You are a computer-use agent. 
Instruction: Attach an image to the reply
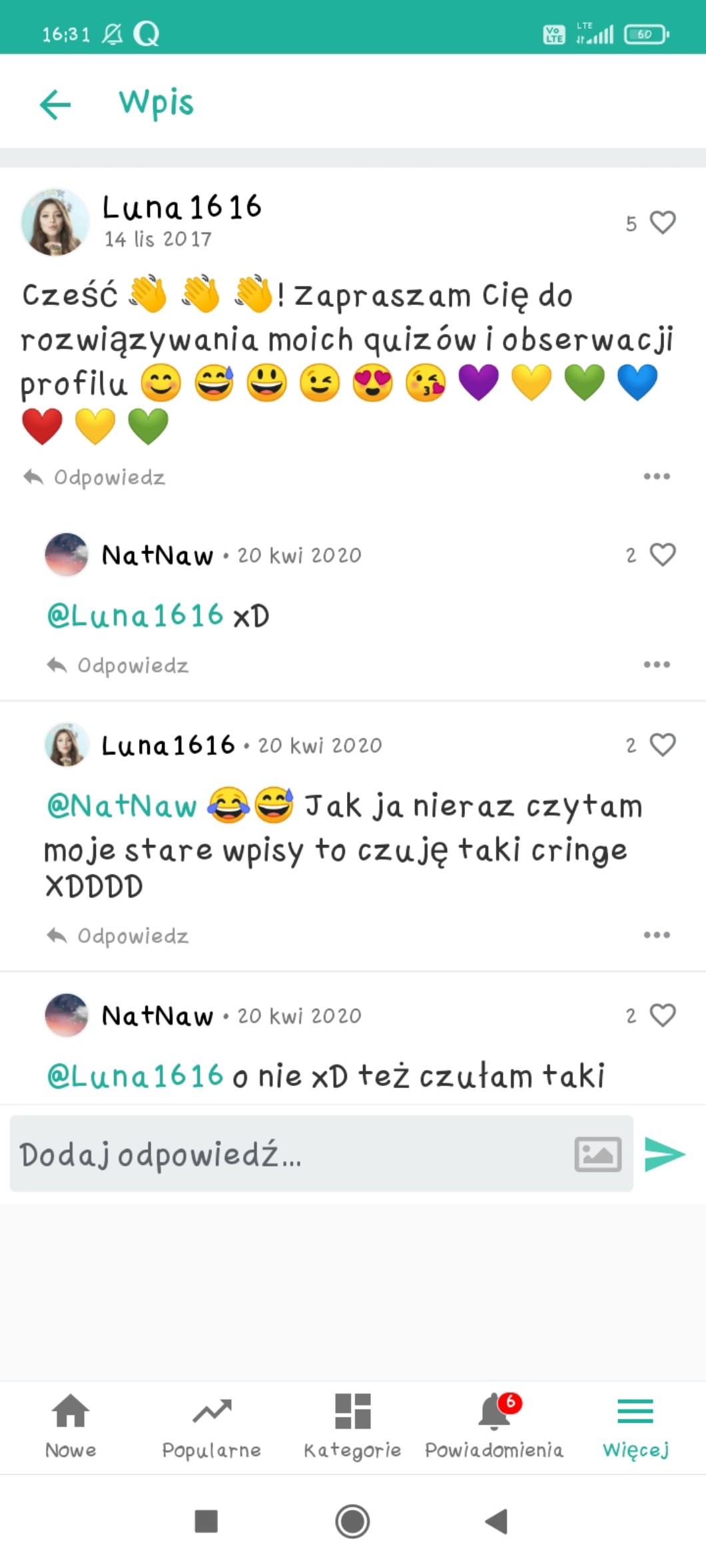point(597,1155)
